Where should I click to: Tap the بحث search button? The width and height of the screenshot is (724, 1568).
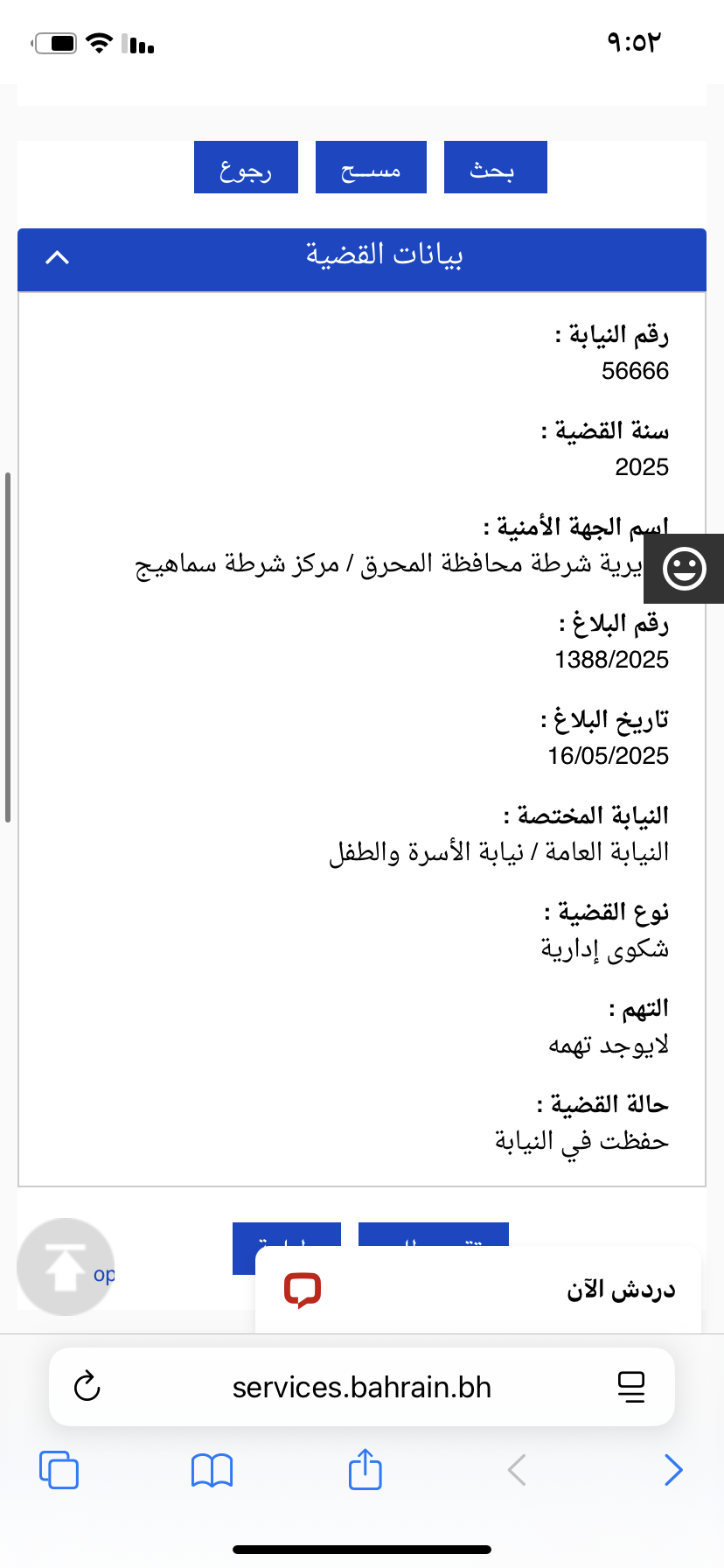(495, 167)
